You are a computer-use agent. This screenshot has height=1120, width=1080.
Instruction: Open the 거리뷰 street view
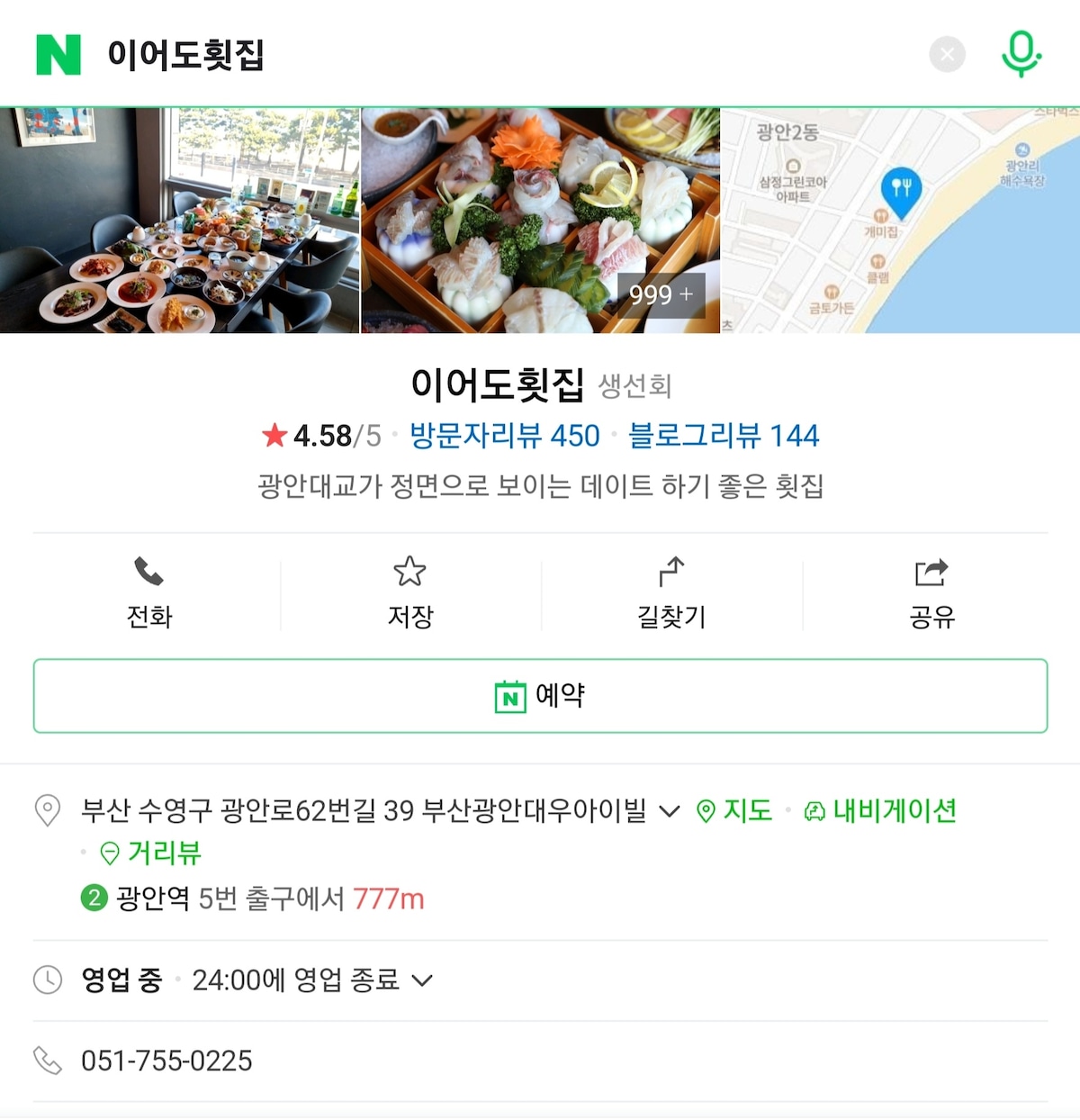coord(150,853)
